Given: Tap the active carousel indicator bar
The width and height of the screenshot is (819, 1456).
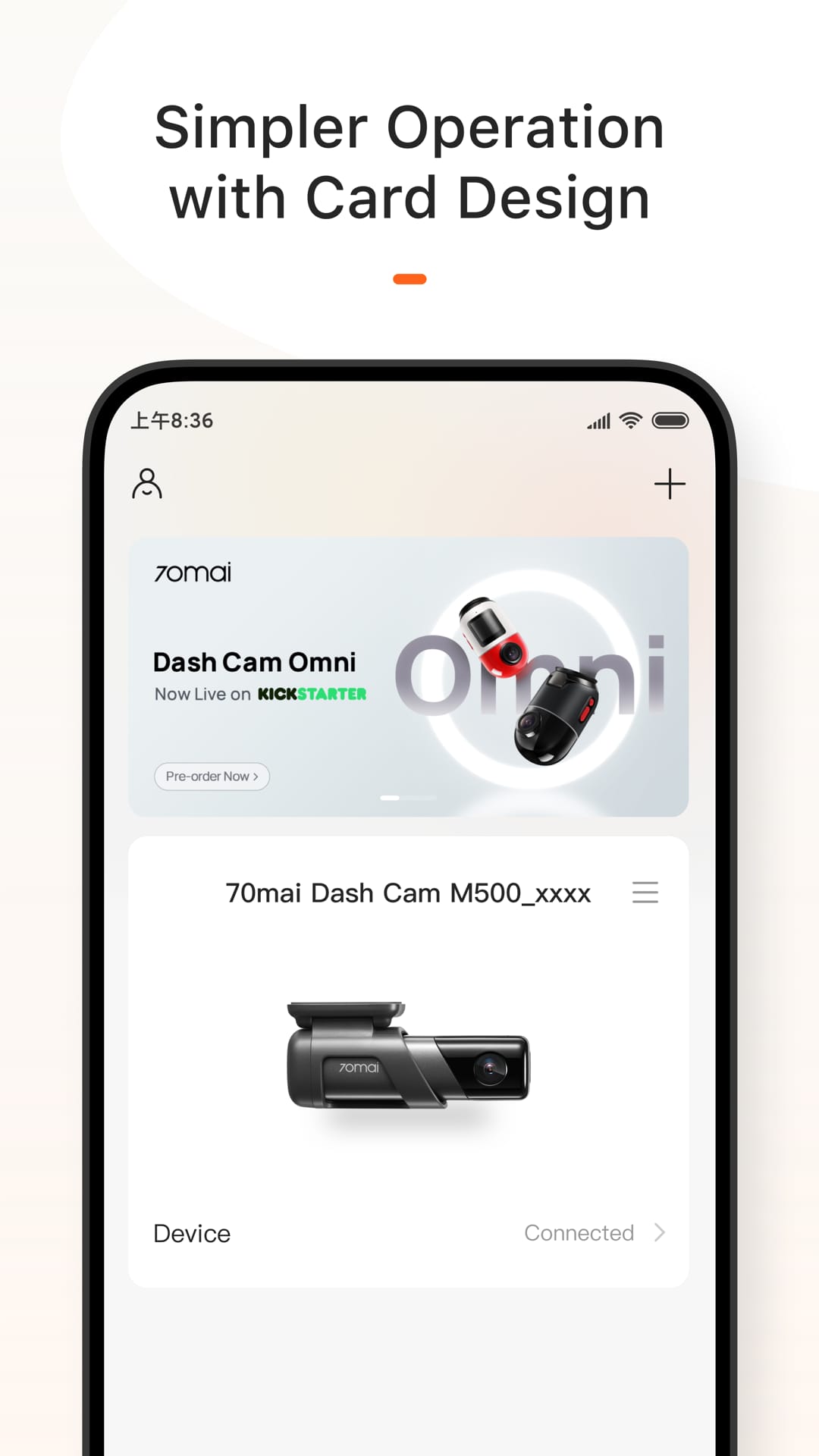Looking at the screenshot, I should (x=391, y=798).
